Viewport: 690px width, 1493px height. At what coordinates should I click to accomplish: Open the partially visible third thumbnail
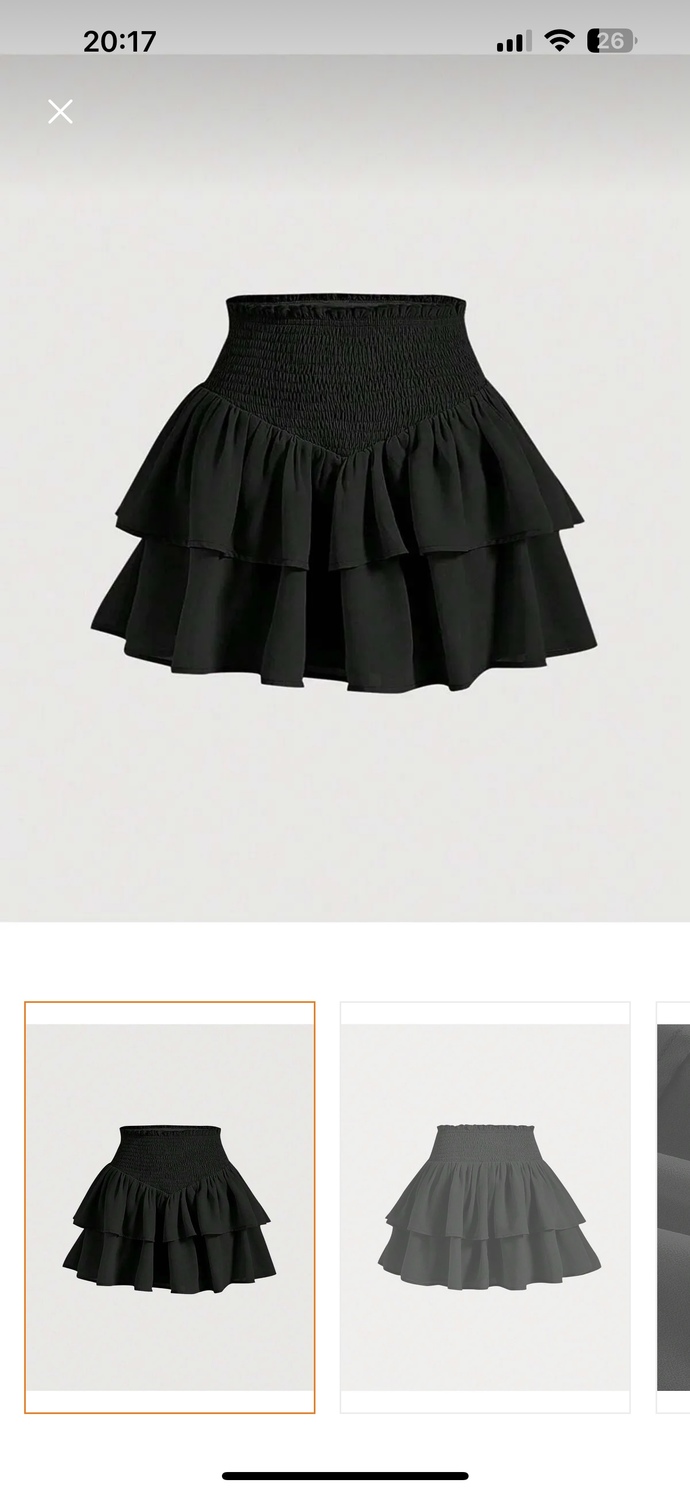[673, 1207]
